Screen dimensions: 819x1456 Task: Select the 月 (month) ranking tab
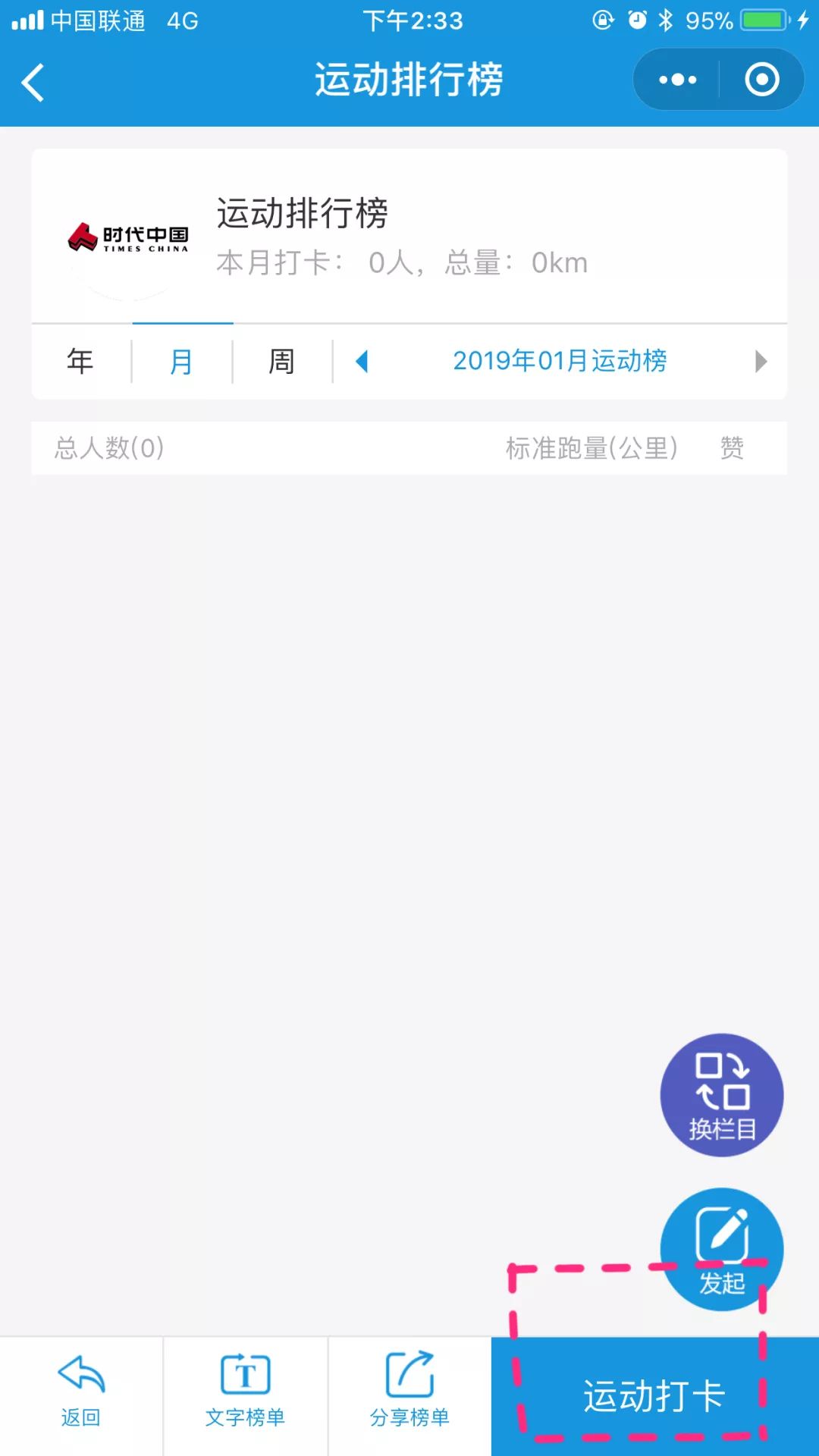pos(181,361)
